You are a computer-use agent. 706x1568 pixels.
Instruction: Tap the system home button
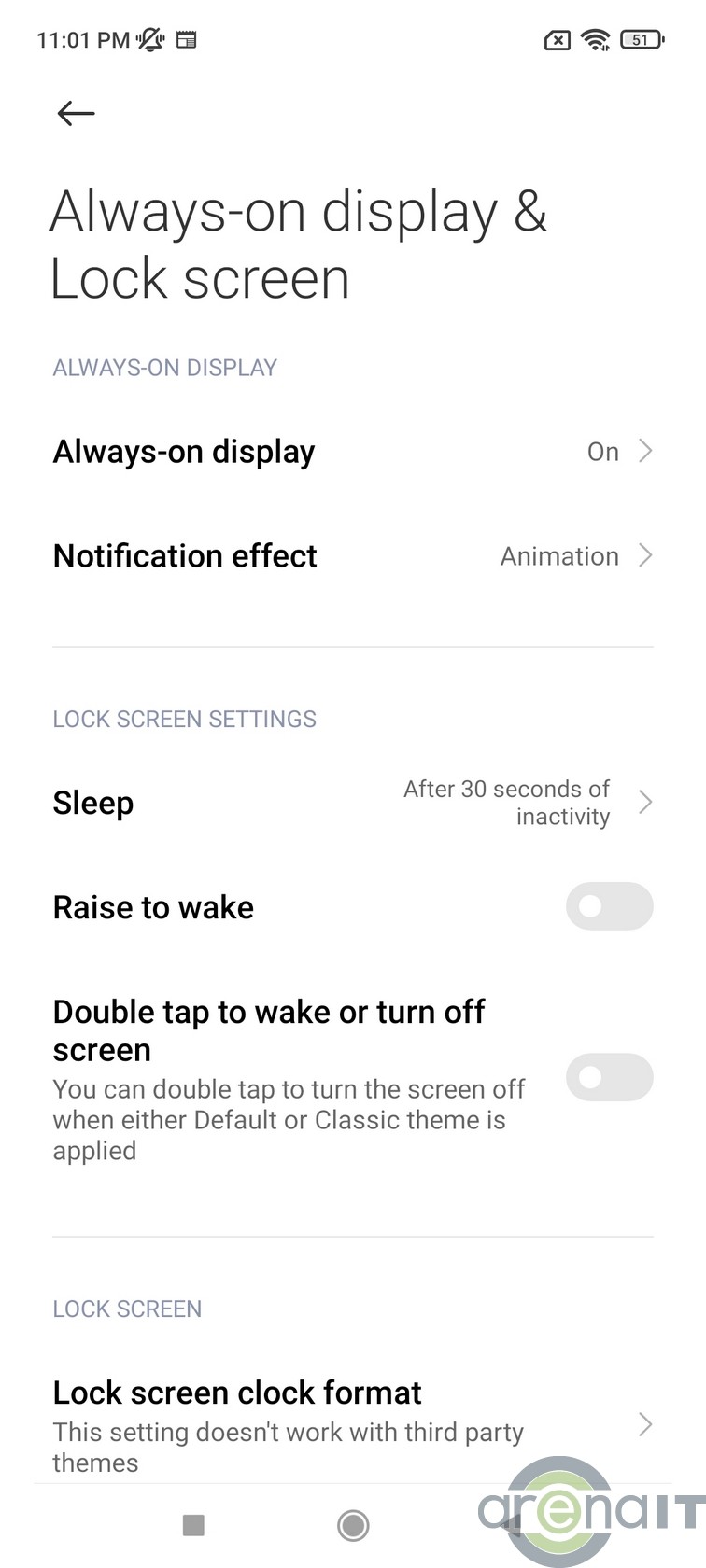[353, 1526]
